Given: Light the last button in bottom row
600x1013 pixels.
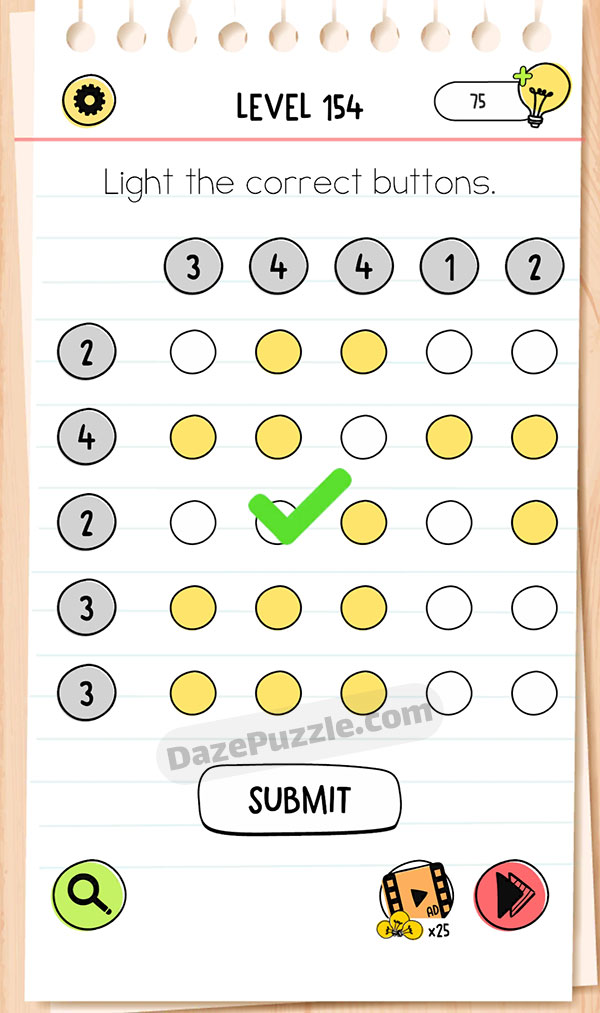Looking at the screenshot, I should pos(534,693).
